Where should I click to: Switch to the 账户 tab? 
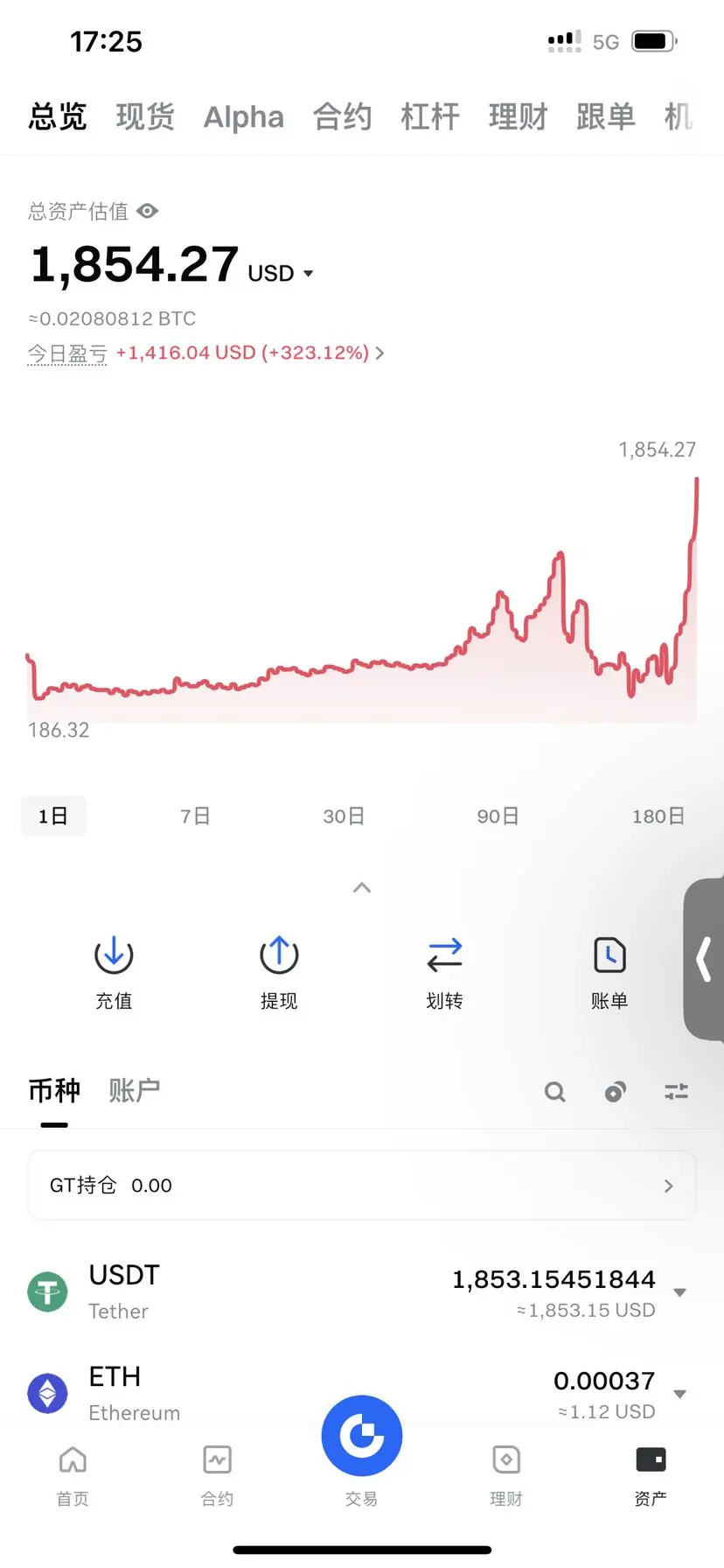click(x=134, y=1090)
